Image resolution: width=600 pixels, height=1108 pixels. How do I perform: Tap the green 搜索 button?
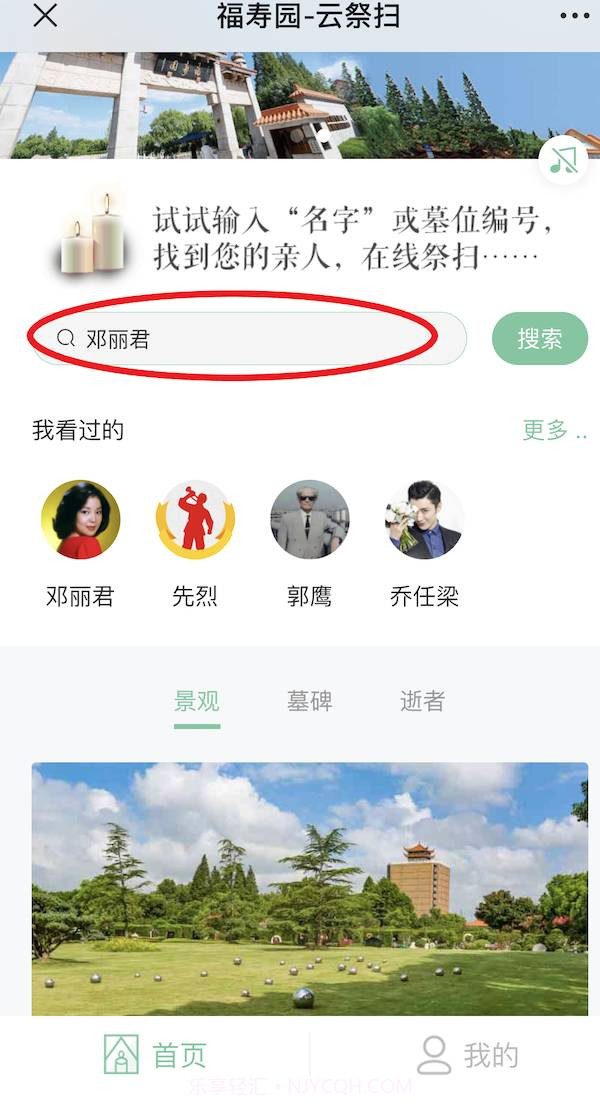point(540,339)
